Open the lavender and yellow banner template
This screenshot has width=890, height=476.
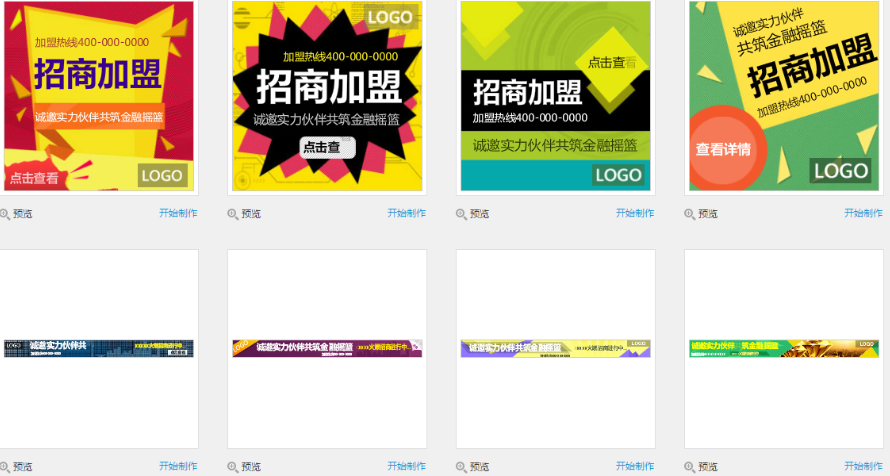pyautogui.click(x=555, y=348)
